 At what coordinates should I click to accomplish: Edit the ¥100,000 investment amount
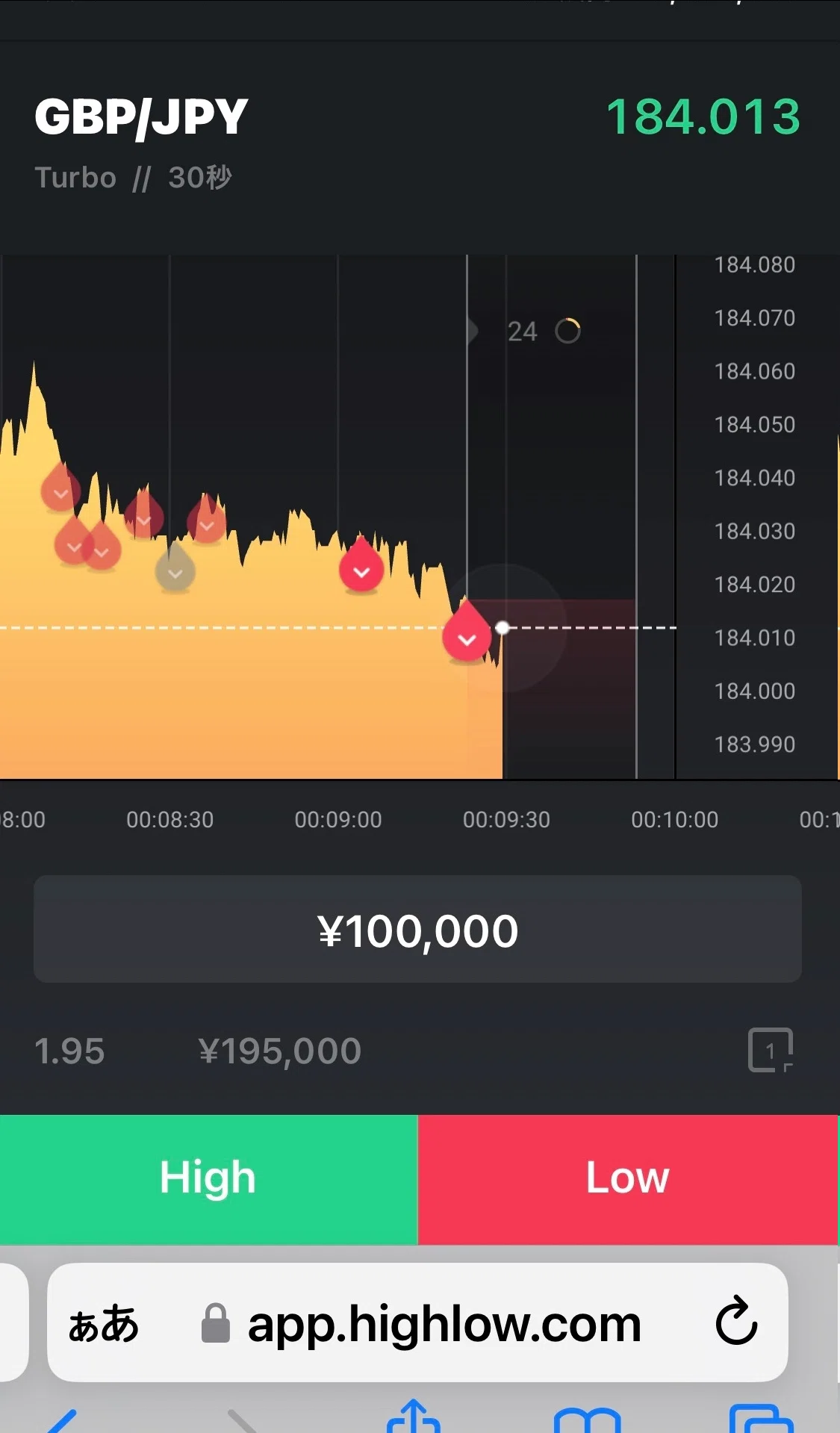click(417, 929)
